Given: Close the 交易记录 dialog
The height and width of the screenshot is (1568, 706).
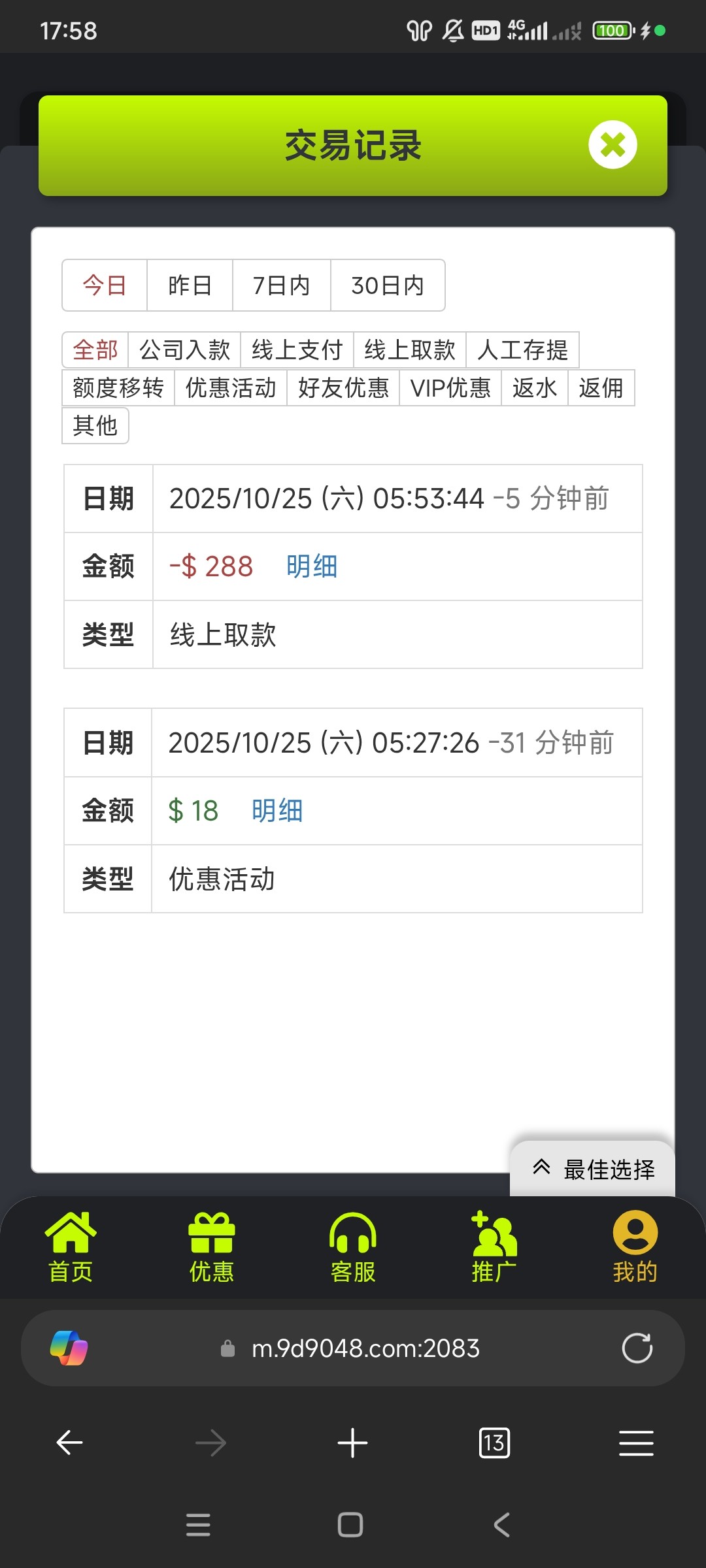Looking at the screenshot, I should pos(612,145).
